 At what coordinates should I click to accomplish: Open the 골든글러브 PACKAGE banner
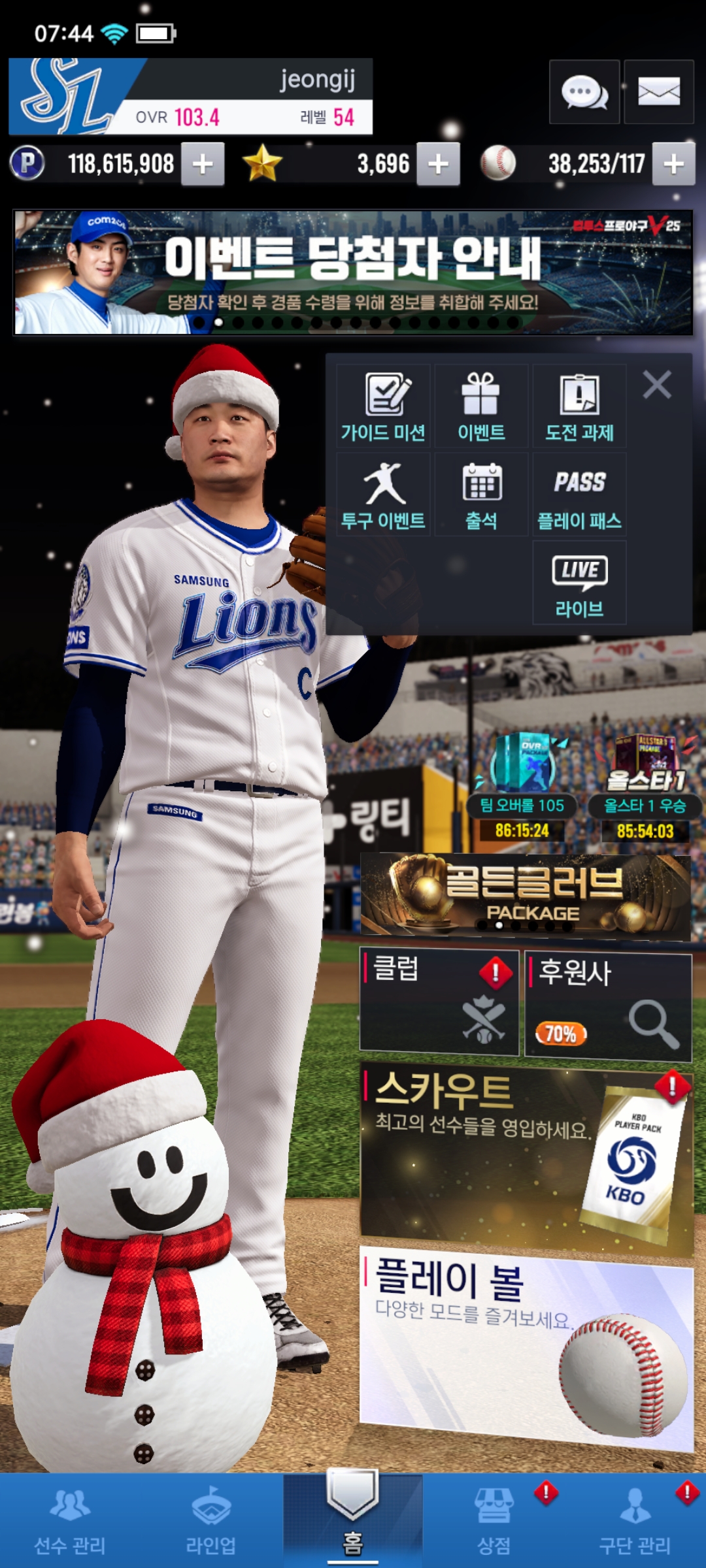[526, 896]
